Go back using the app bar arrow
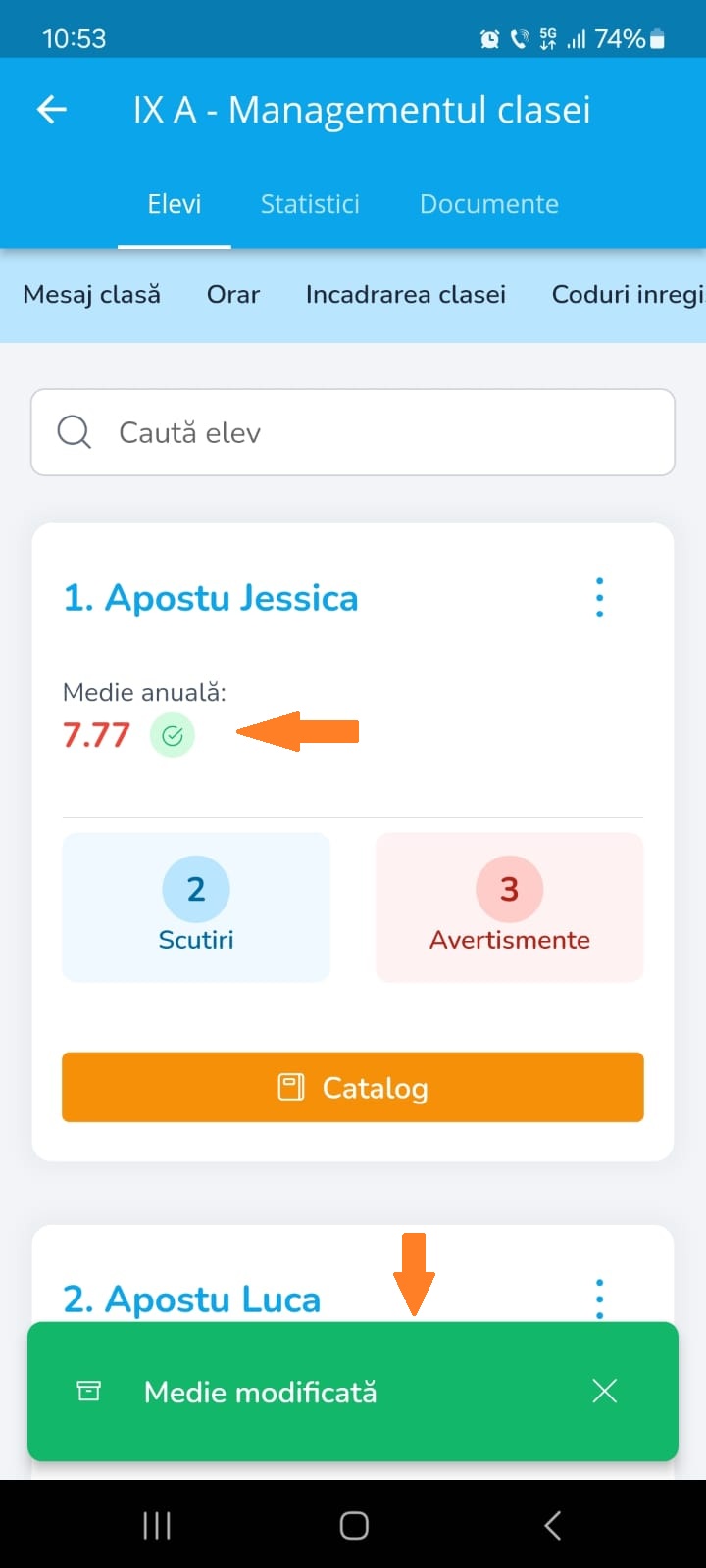The width and height of the screenshot is (706, 1568). (52, 110)
